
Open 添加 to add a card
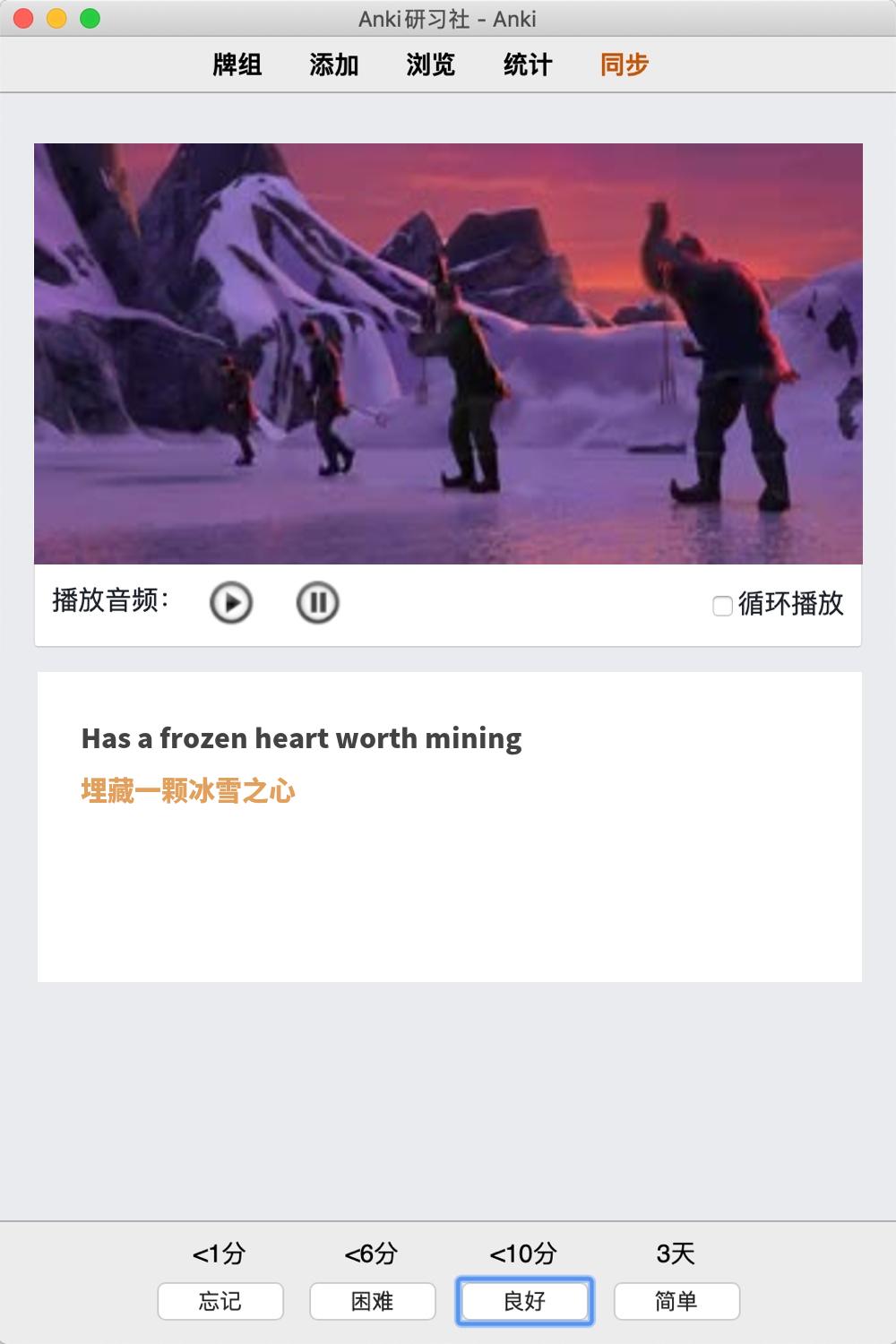[x=334, y=65]
